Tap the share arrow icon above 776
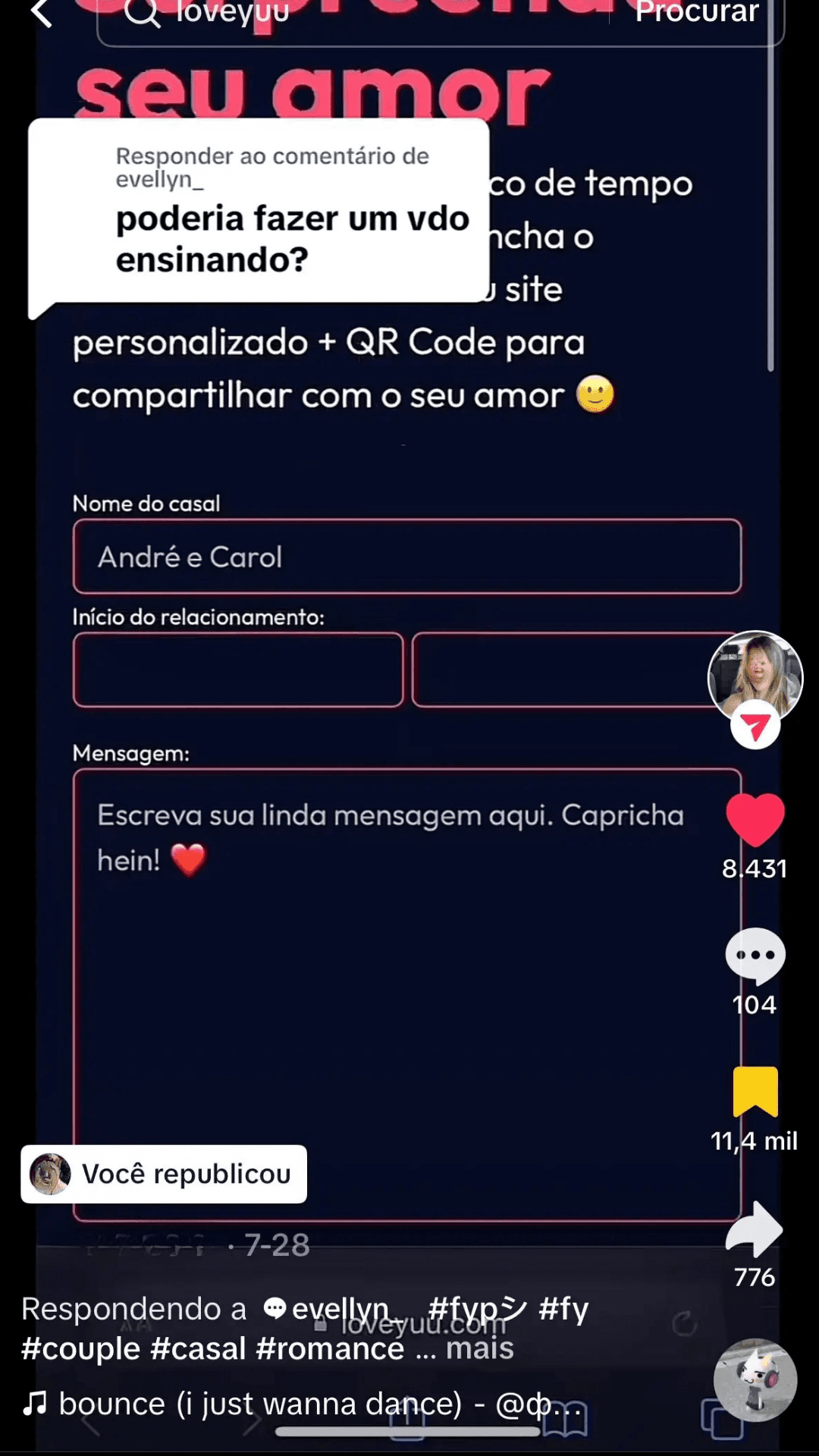Image resolution: width=819 pixels, height=1456 pixels. pyautogui.click(x=755, y=1228)
